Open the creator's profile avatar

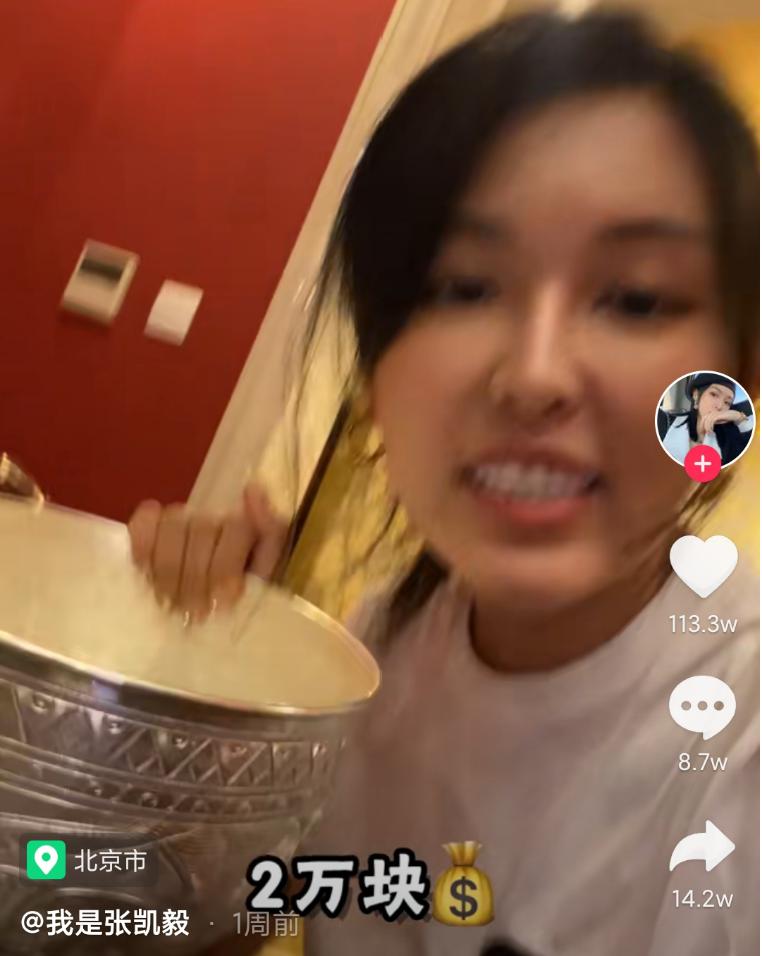click(704, 416)
